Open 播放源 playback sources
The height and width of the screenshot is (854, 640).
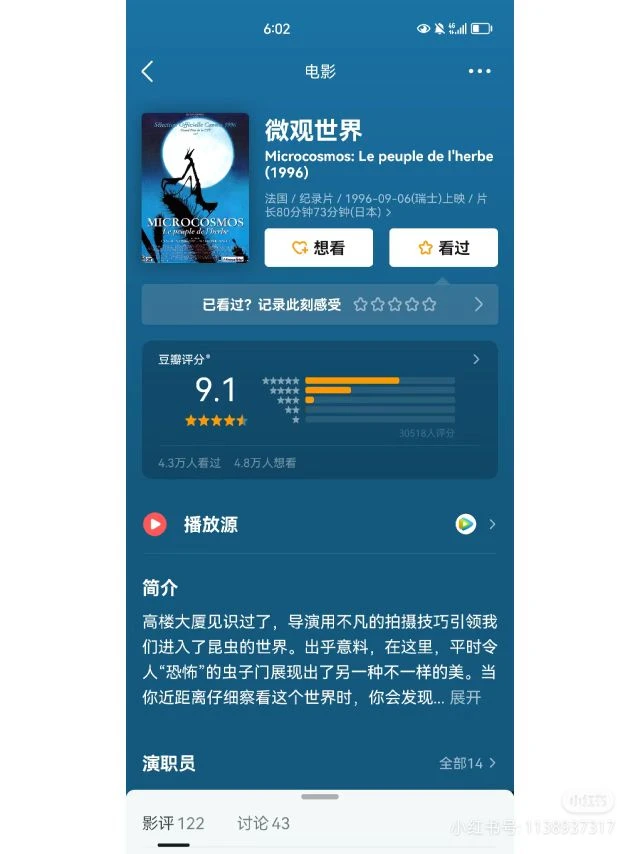319,524
